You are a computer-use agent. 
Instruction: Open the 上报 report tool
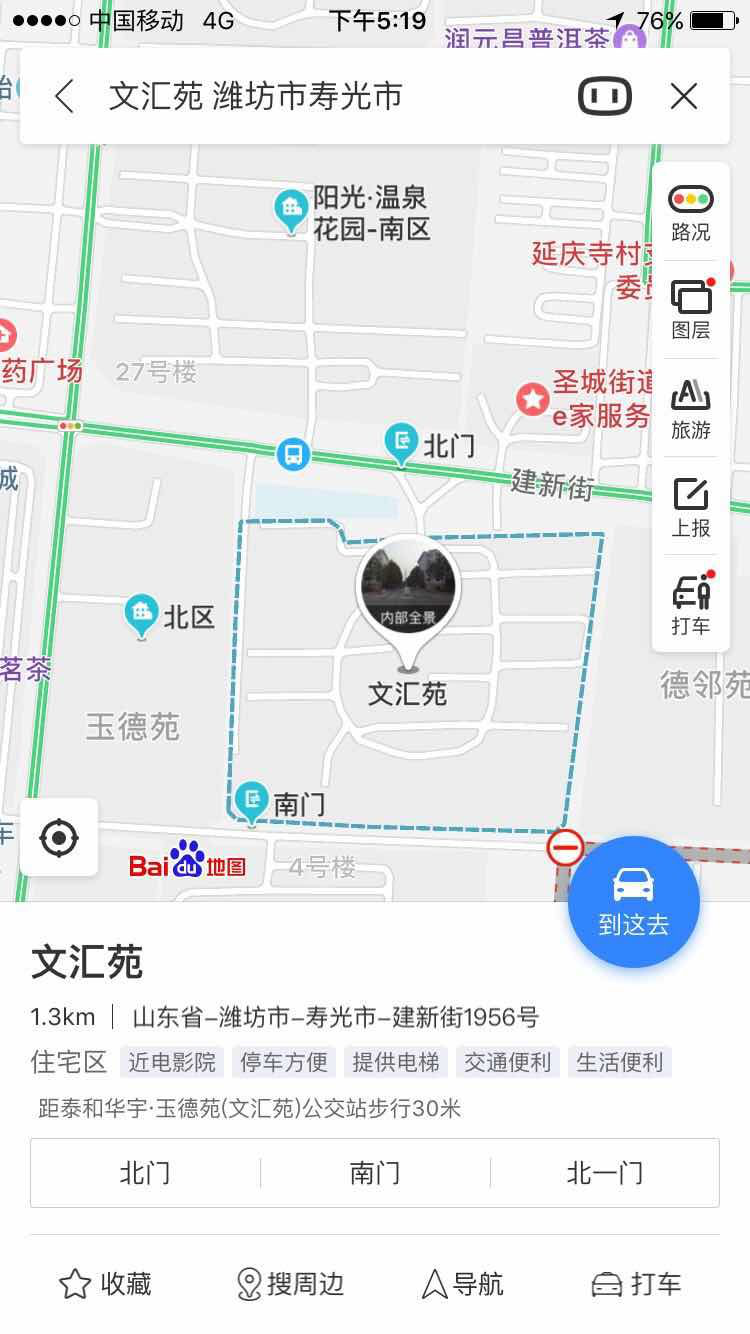pos(690,507)
